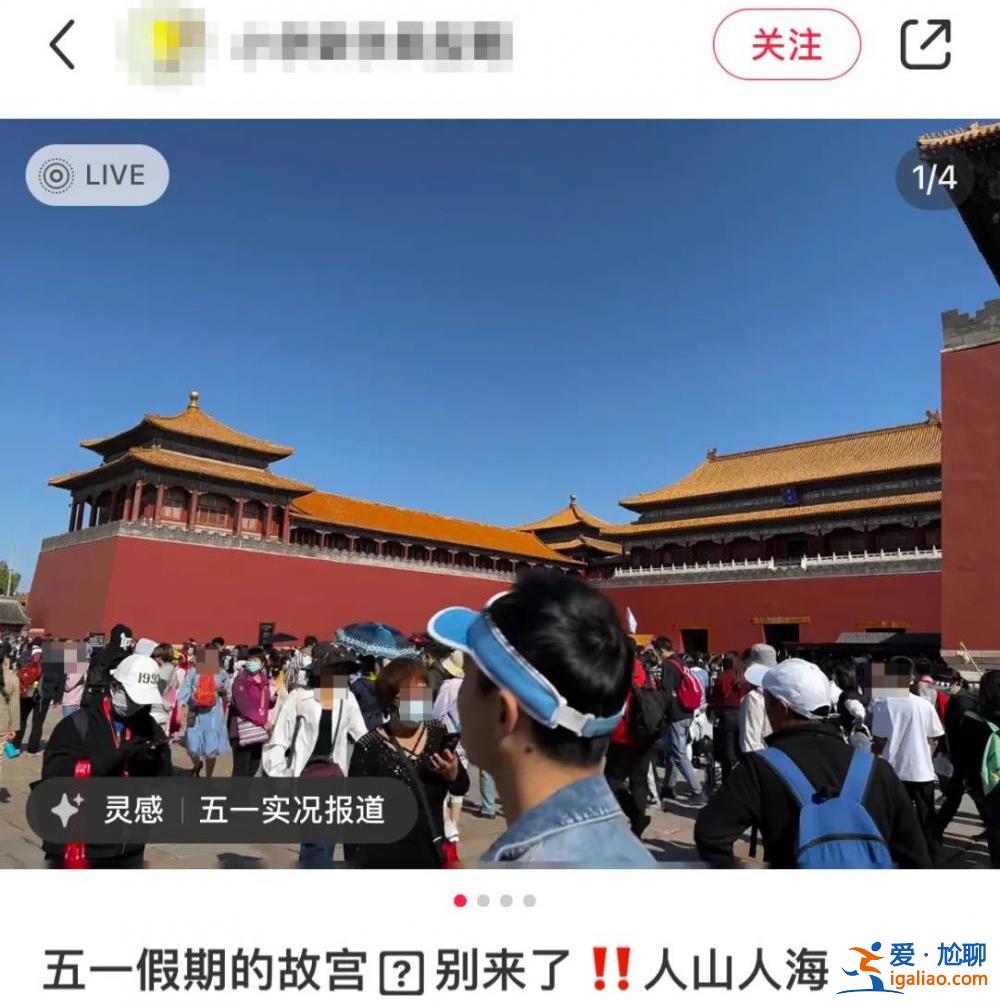Viewport: 1000px width, 1006px height.
Task: Select the first red carousel dot
Action: pyautogui.click(x=461, y=901)
